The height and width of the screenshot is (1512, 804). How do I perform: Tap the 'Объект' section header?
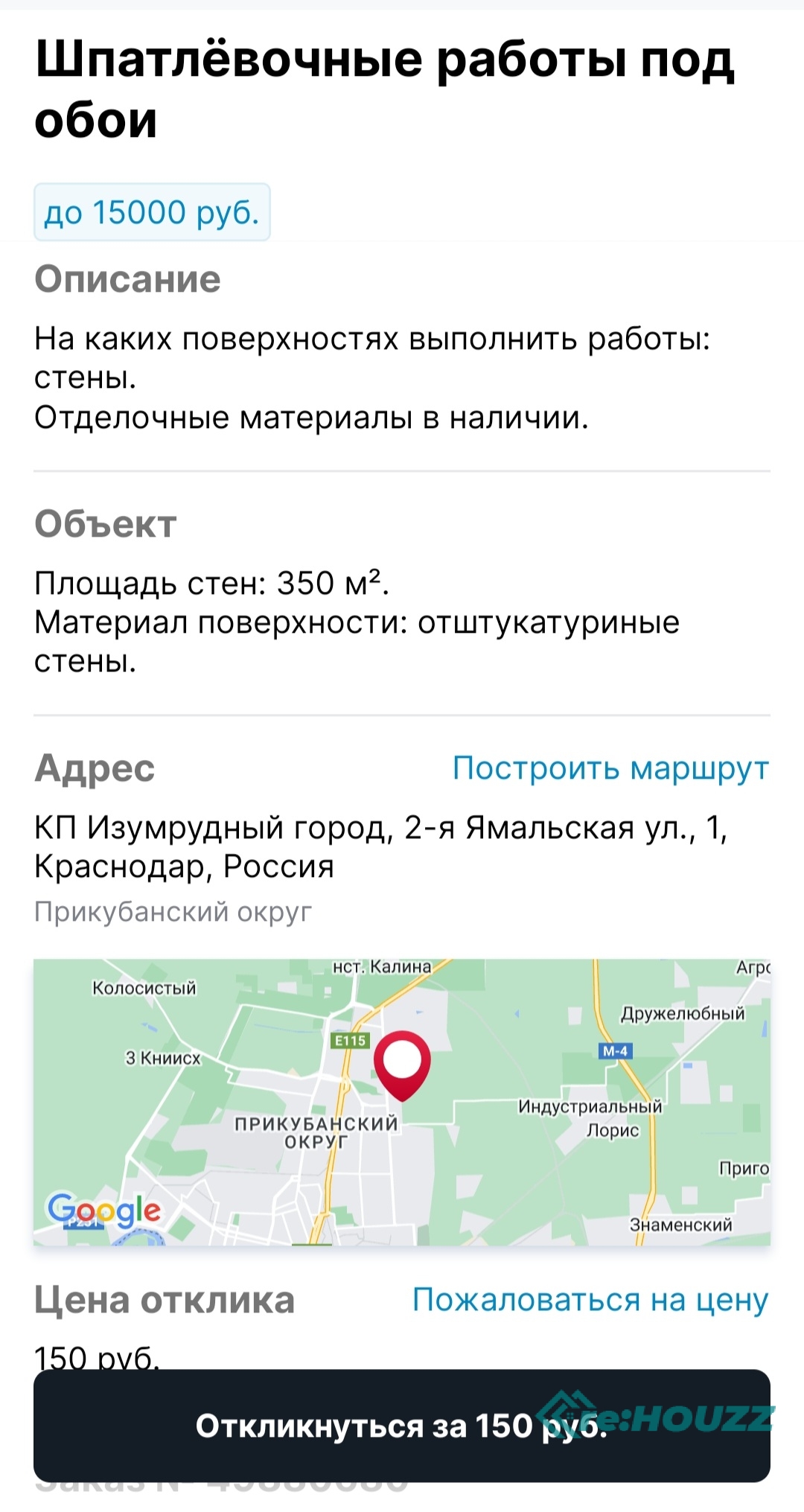pos(106,526)
